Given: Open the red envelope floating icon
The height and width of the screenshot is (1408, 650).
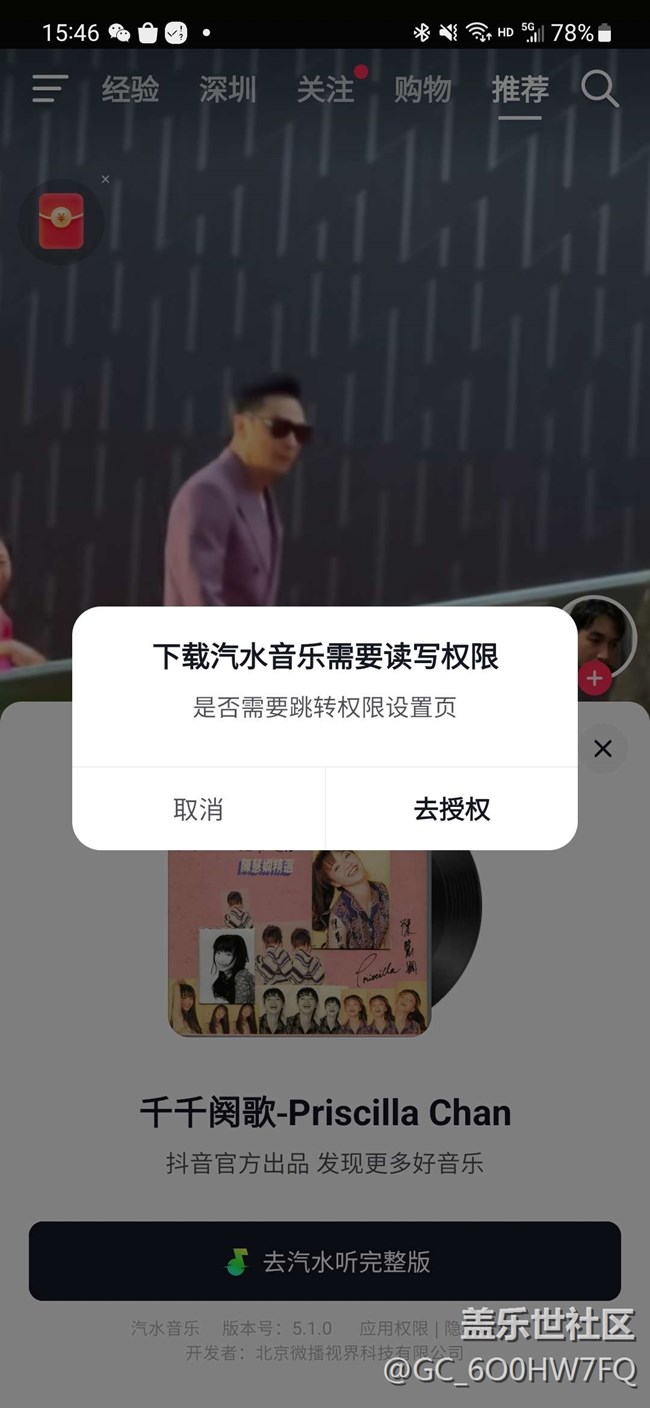Looking at the screenshot, I should 61,221.
